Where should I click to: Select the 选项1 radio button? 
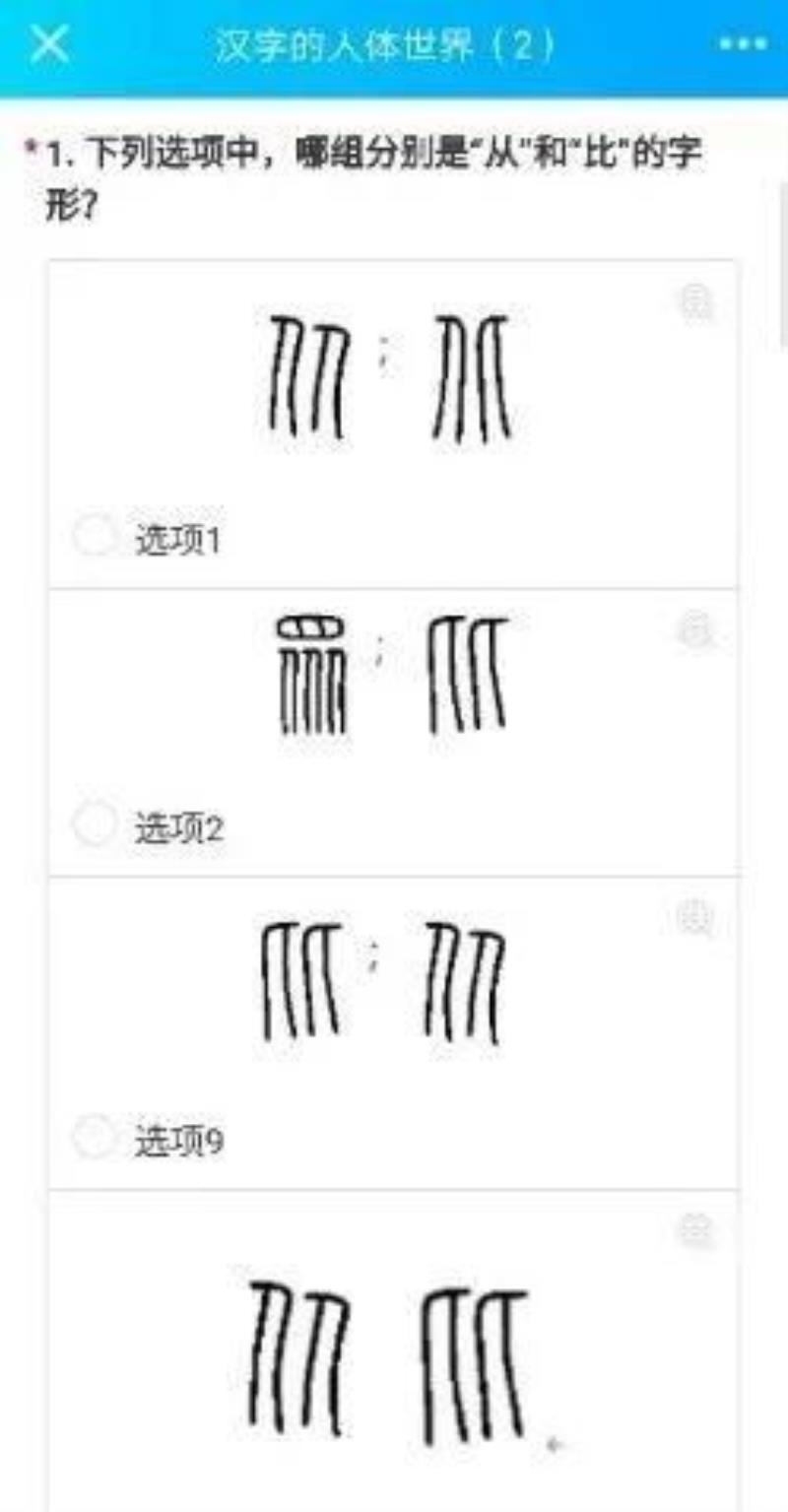click(95, 536)
